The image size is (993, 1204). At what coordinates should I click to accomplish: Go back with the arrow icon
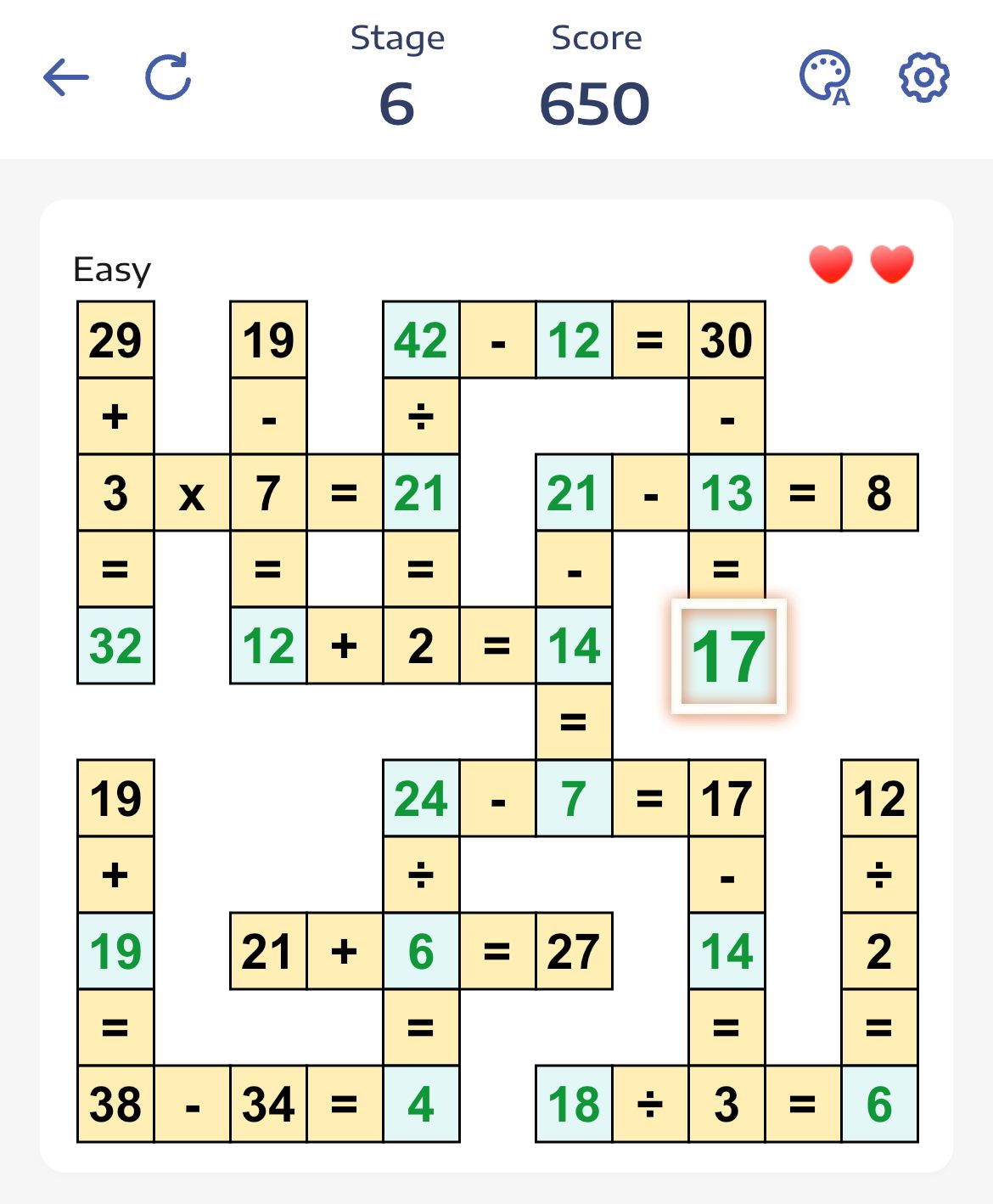pos(66,78)
